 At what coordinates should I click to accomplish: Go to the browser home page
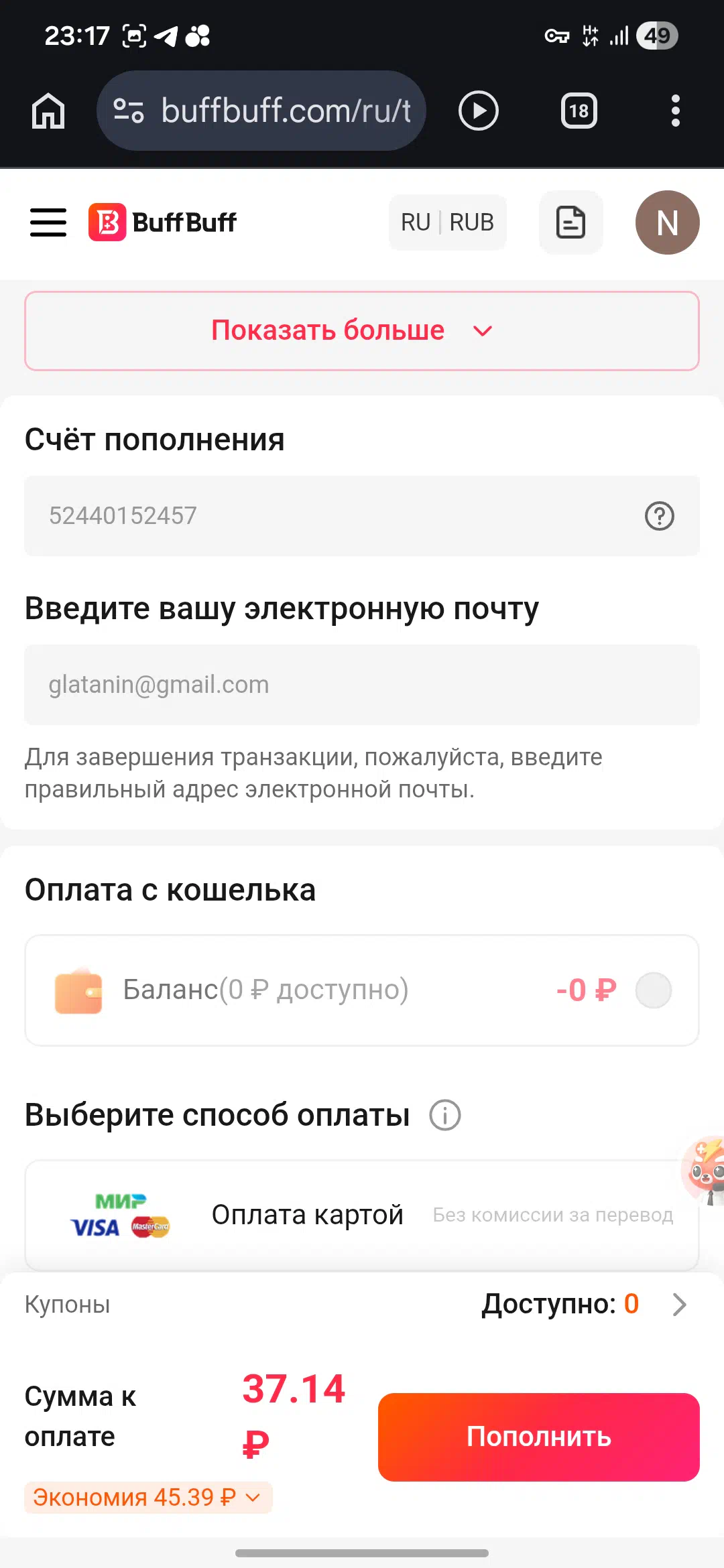point(48,111)
